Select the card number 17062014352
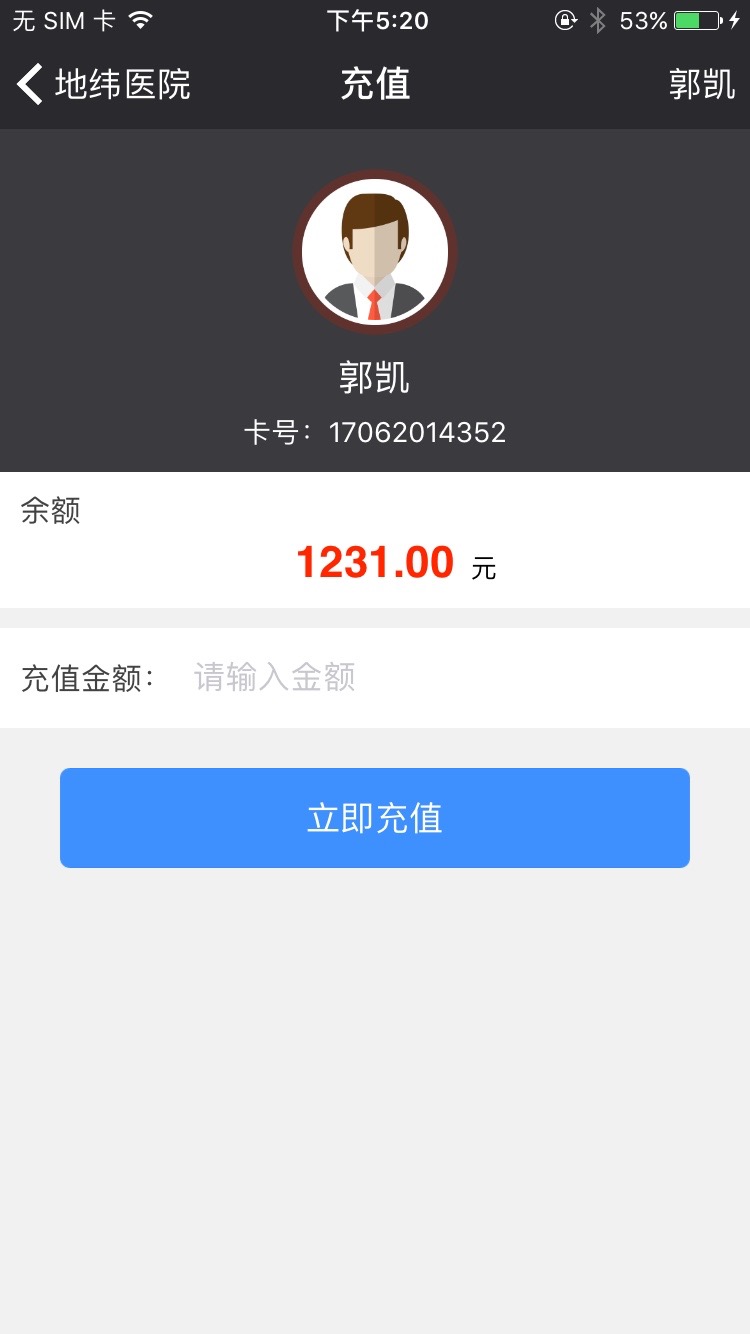This screenshot has width=750, height=1334. pyautogui.click(x=418, y=432)
